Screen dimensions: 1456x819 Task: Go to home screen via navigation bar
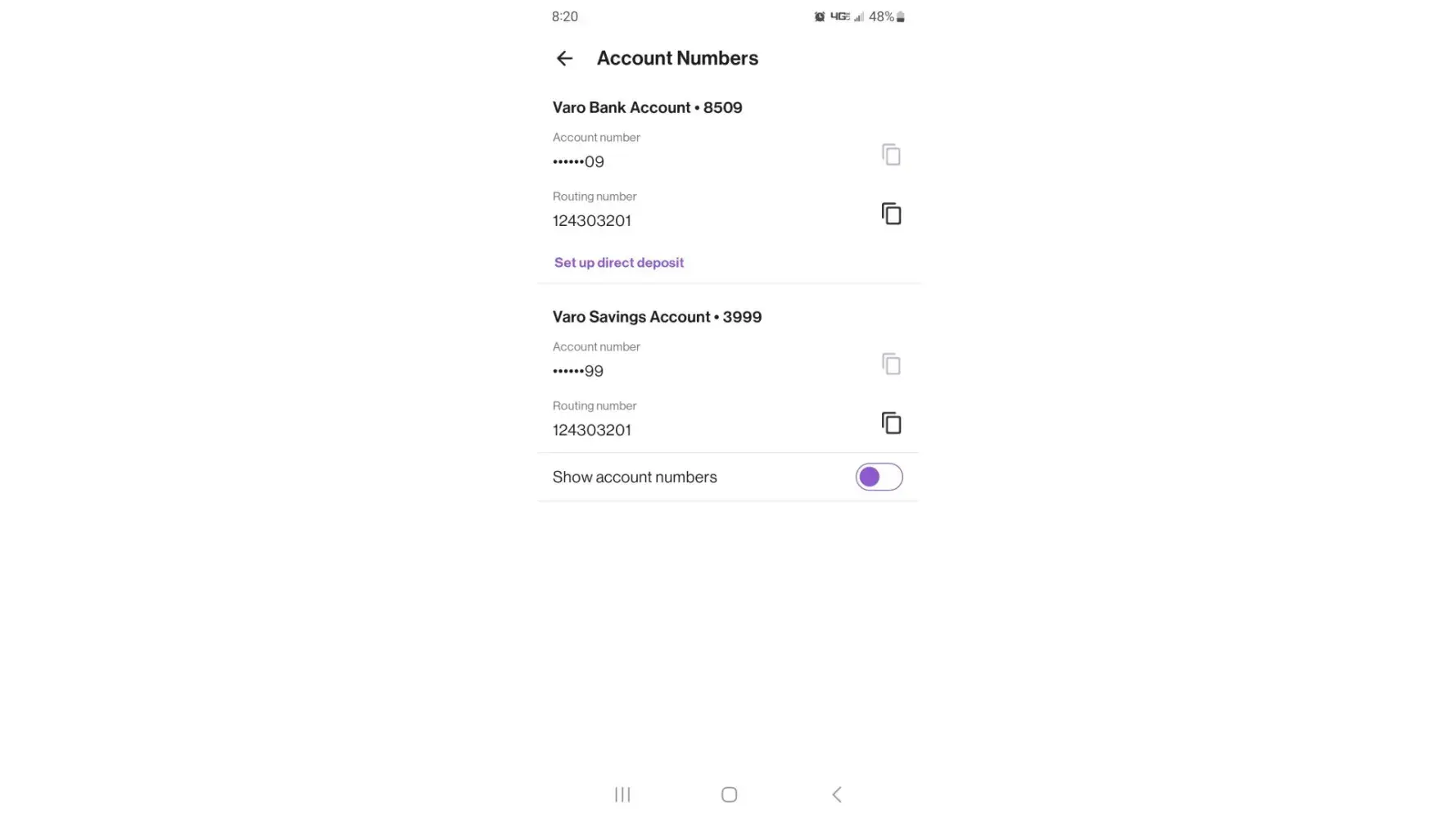click(729, 794)
